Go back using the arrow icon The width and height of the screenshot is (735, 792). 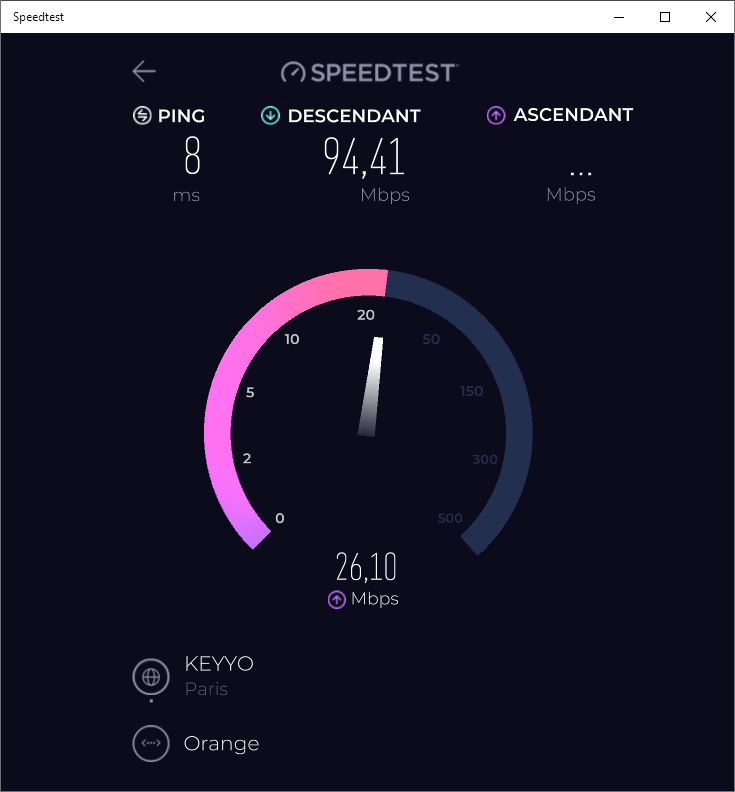144,71
